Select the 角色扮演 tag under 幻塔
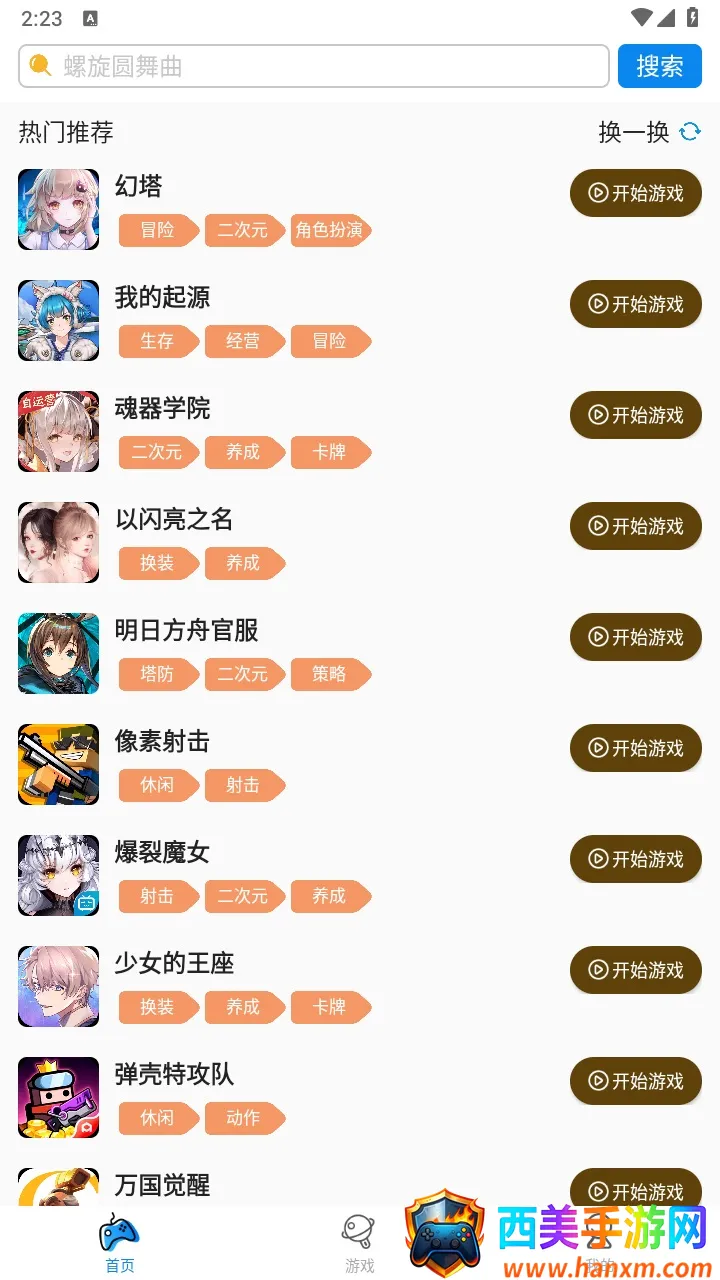Screen dimensions: 720x1280 329,230
